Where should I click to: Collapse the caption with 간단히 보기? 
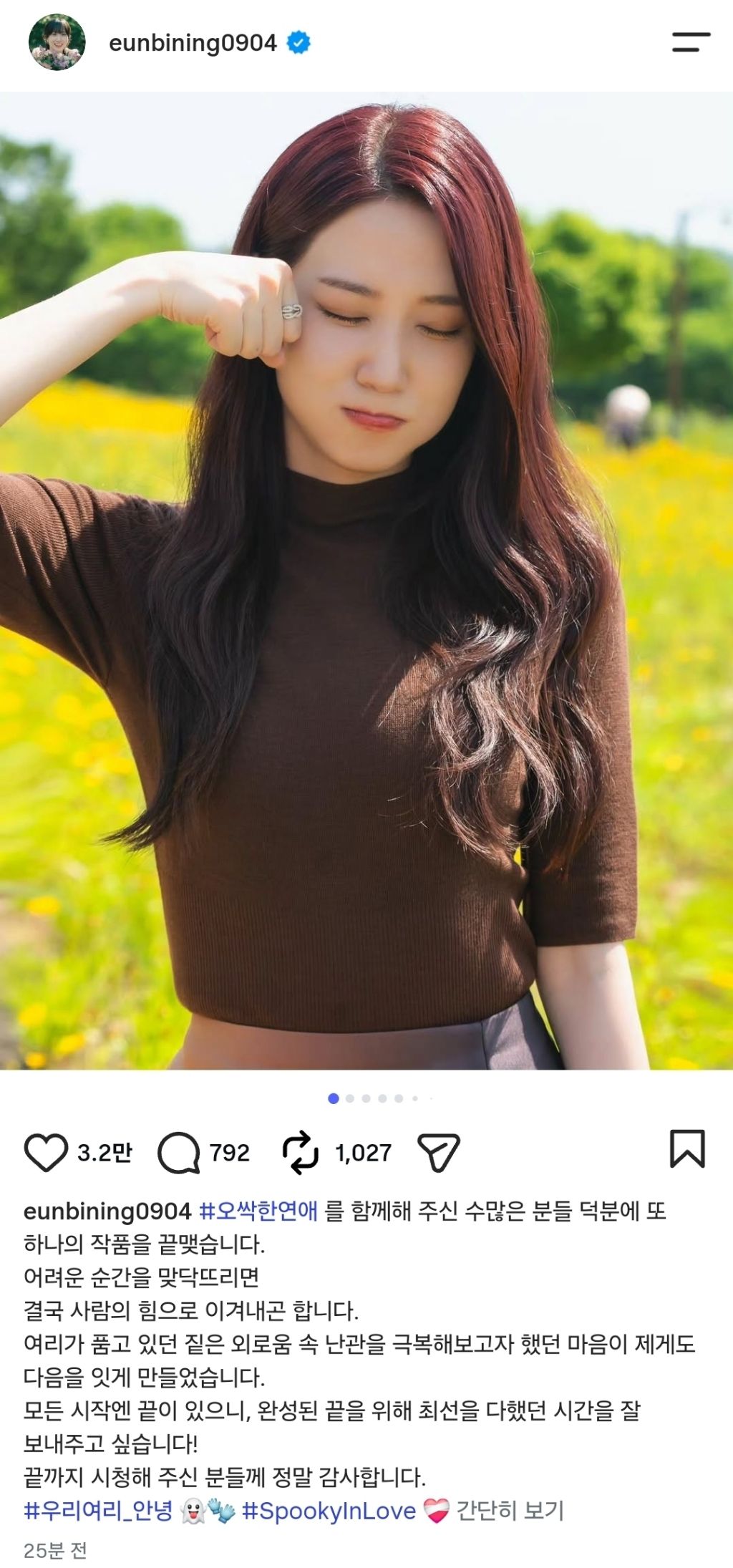click(x=510, y=1510)
